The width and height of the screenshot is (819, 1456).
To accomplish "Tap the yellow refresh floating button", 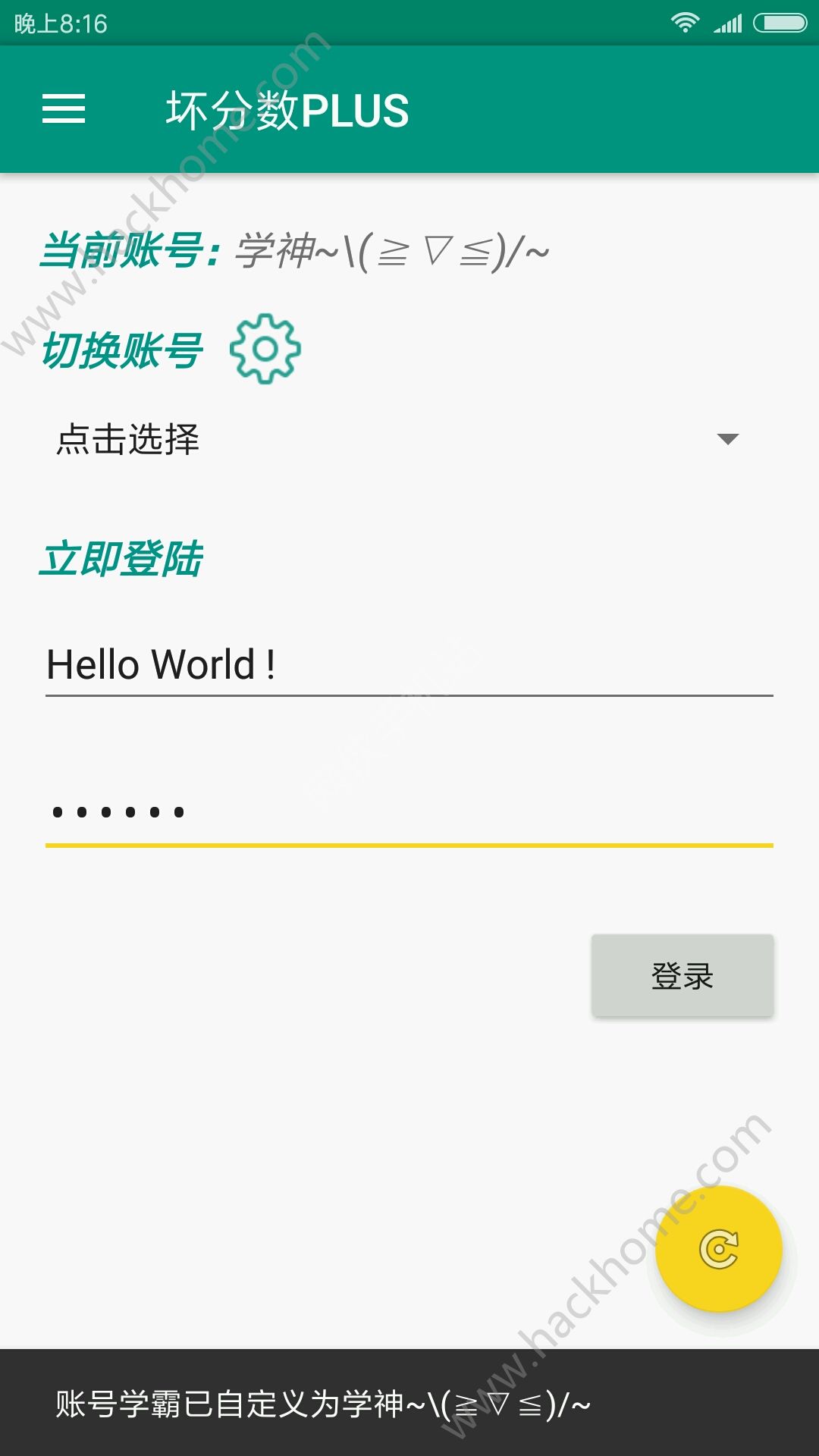I will coord(719,1249).
